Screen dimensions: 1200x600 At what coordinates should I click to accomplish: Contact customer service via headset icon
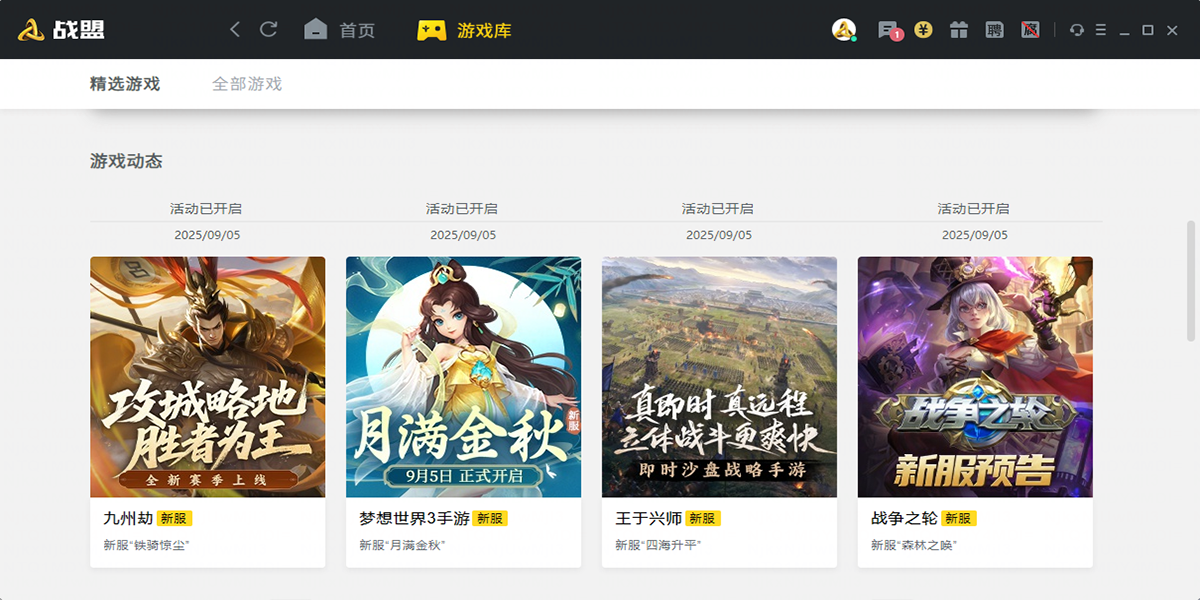tap(1076, 30)
